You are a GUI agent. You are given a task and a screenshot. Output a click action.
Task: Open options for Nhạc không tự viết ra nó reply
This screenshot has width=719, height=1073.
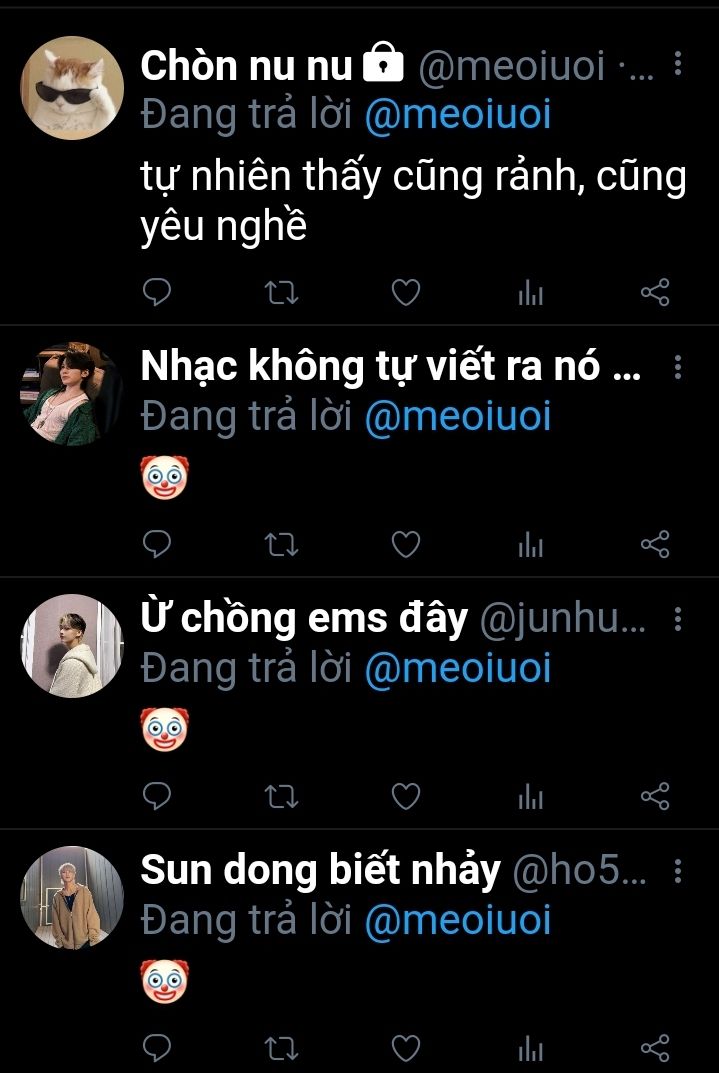(678, 368)
